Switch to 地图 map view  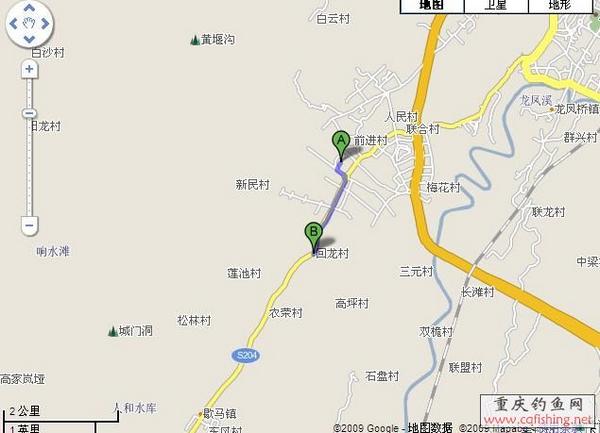tap(433, 5)
